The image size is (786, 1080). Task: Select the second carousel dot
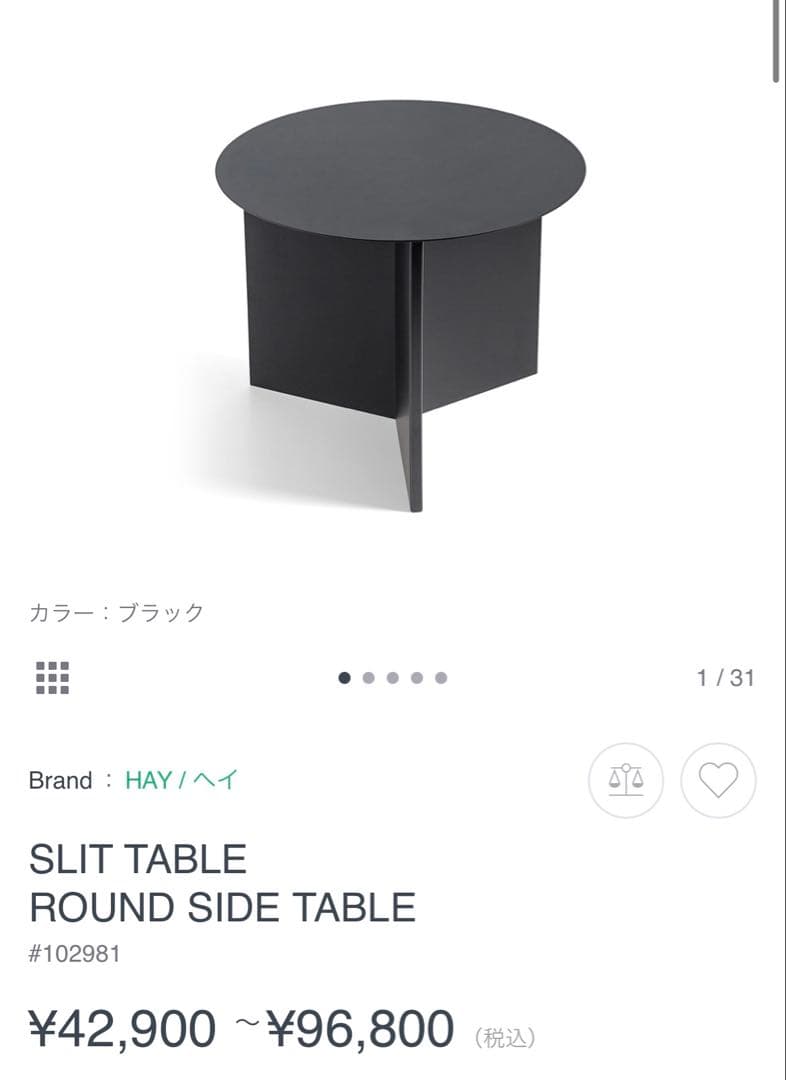[x=369, y=677]
